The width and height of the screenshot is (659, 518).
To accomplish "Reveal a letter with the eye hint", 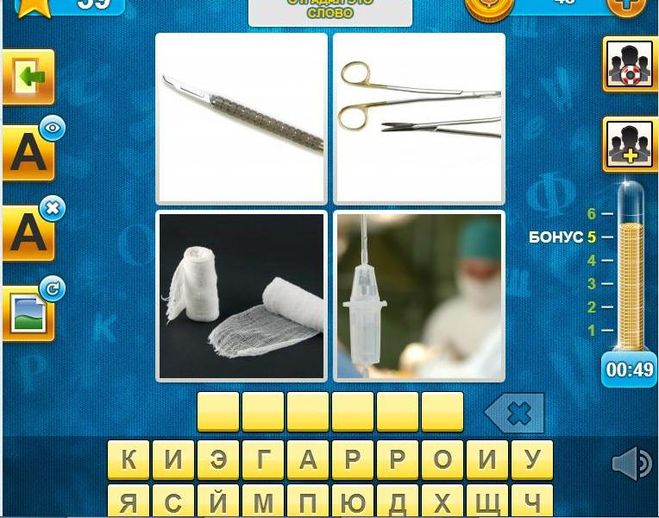I will click(x=30, y=152).
